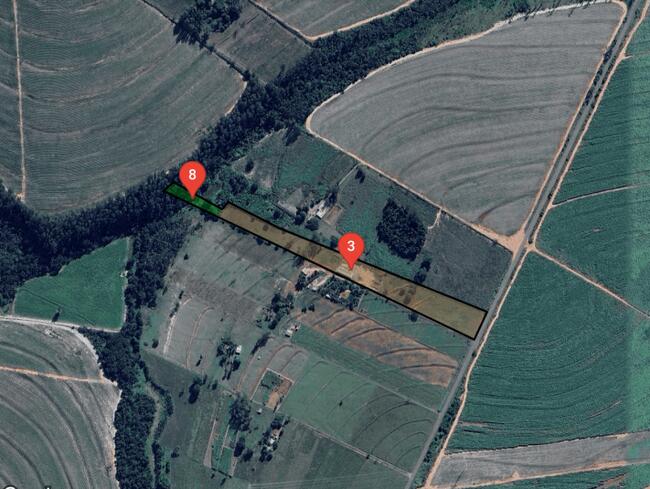Select the map marker numbered 3

click(351, 246)
